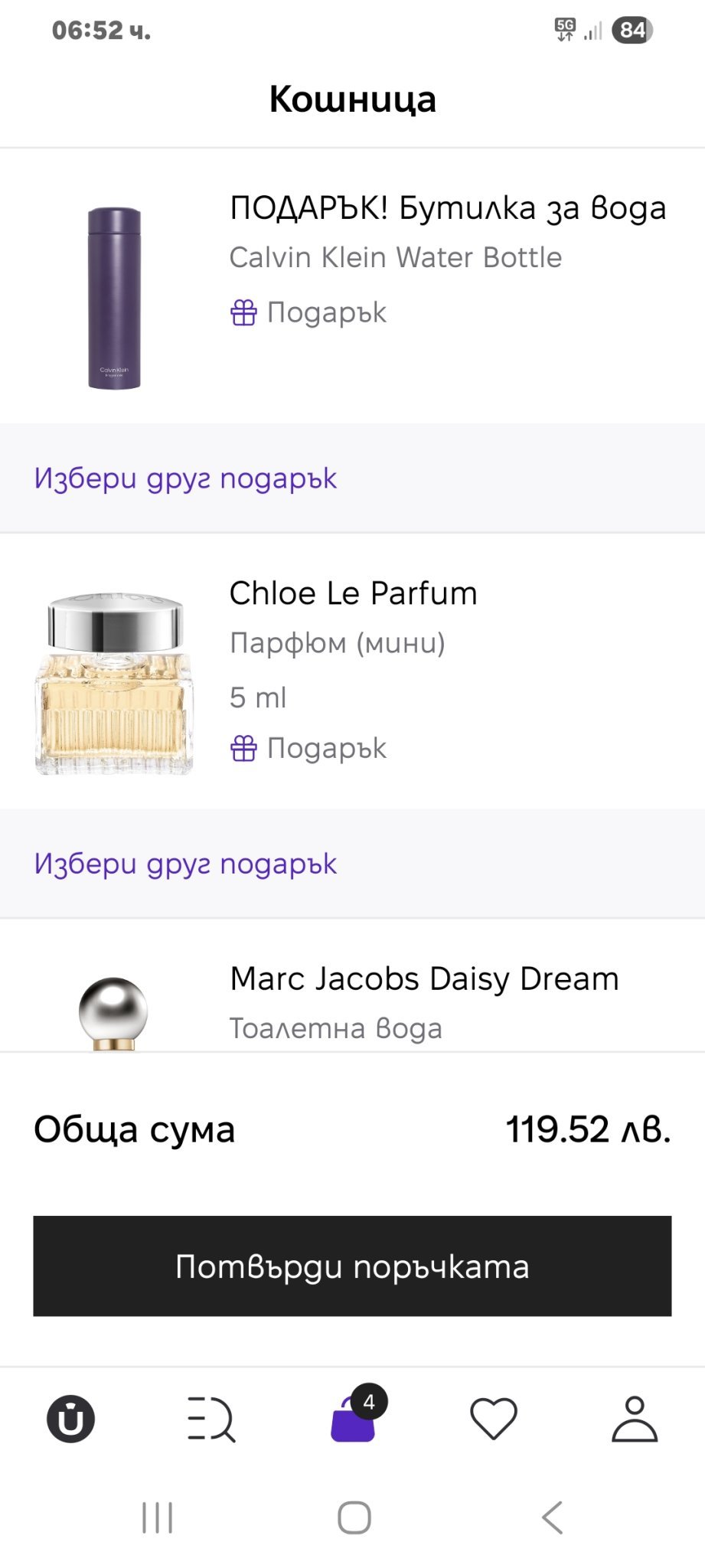Open the shopping bag tab
Image resolution: width=705 pixels, height=1568 pixels.
point(354,1419)
